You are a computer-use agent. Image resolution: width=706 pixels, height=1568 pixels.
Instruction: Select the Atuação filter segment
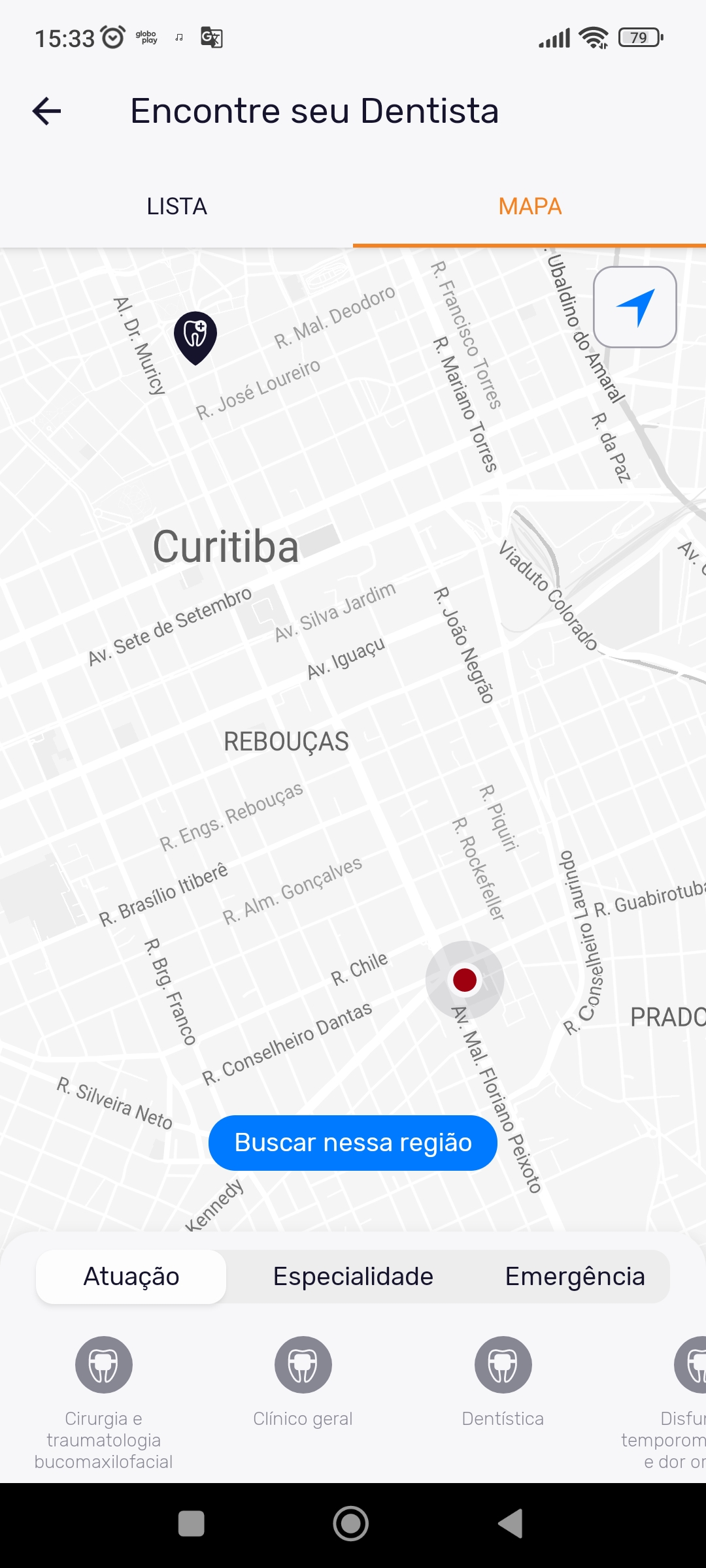pyautogui.click(x=131, y=1277)
